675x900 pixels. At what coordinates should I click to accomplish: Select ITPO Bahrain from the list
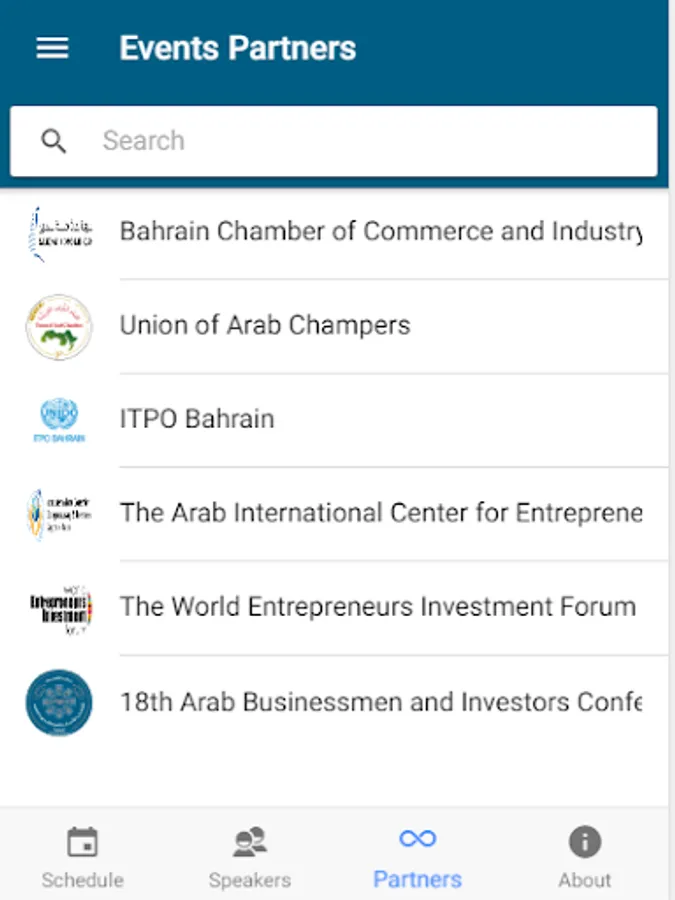coord(334,420)
